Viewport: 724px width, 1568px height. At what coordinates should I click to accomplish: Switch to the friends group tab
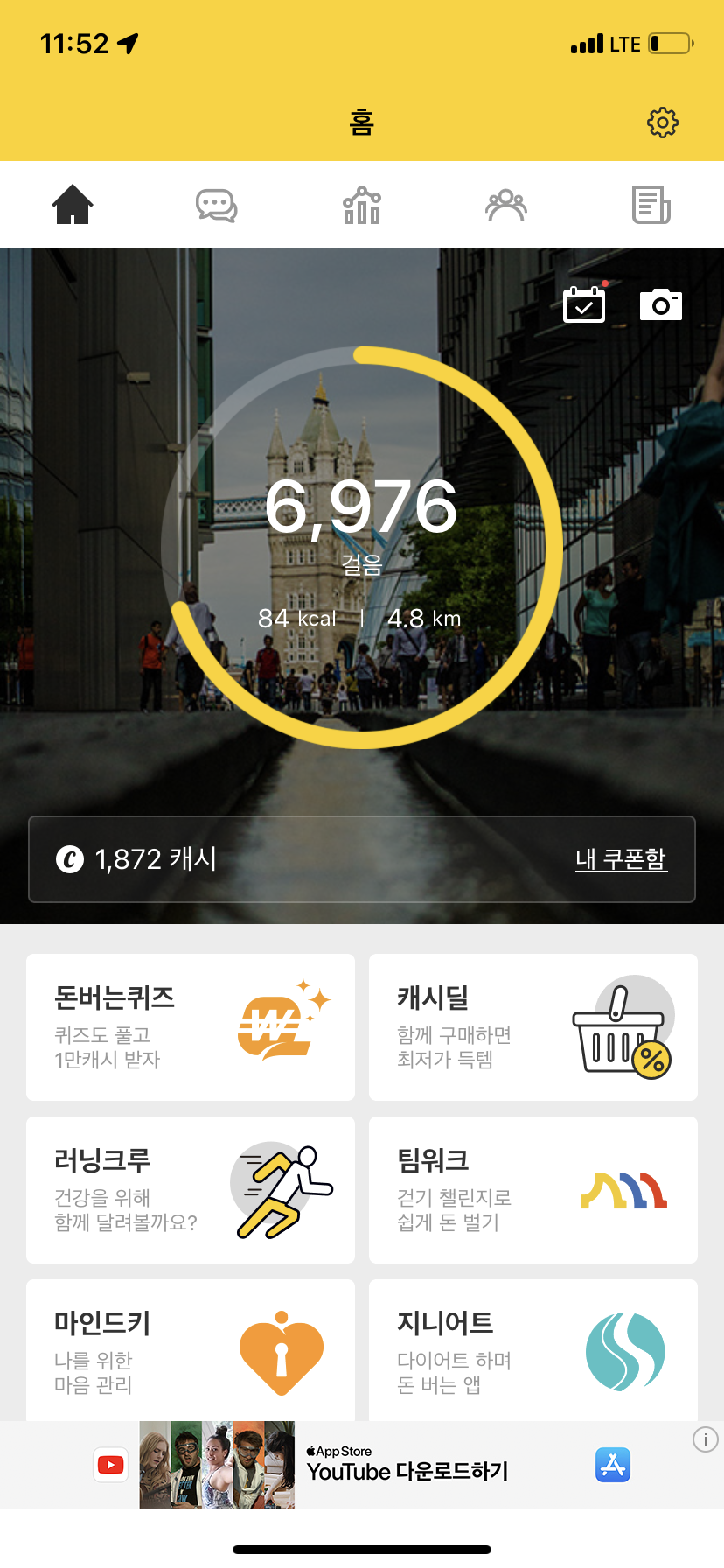(506, 206)
